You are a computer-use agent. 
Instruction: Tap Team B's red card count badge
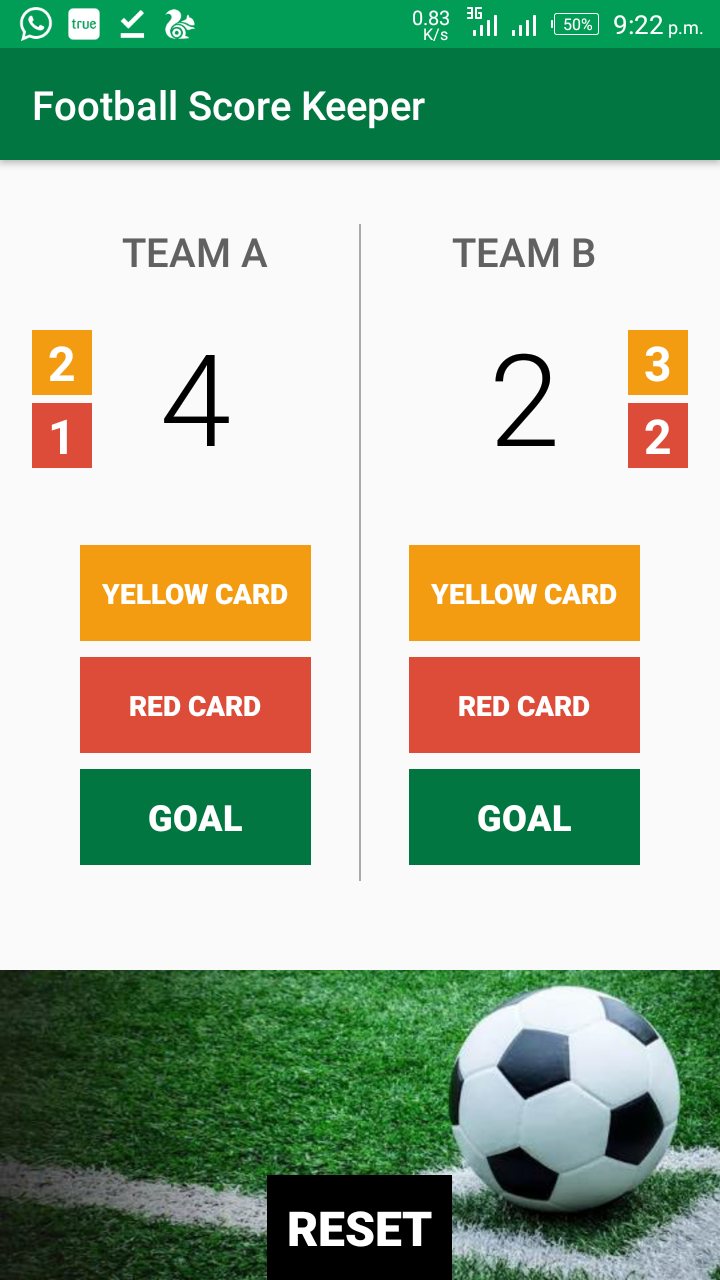(x=657, y=436)
